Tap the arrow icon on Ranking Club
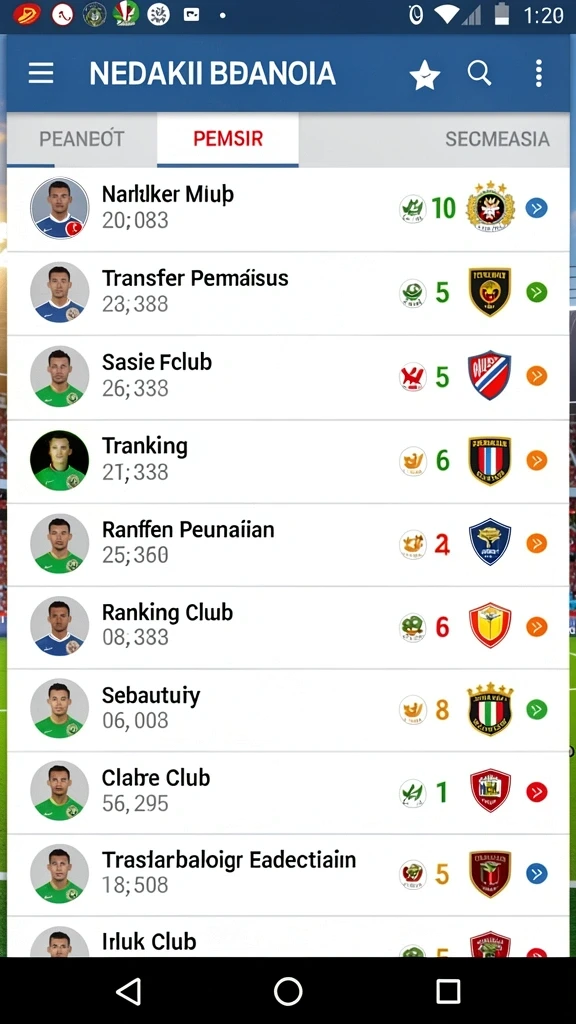Image resolution: width=576 pixels, height=1024 pixels. [x=536, y=627]
